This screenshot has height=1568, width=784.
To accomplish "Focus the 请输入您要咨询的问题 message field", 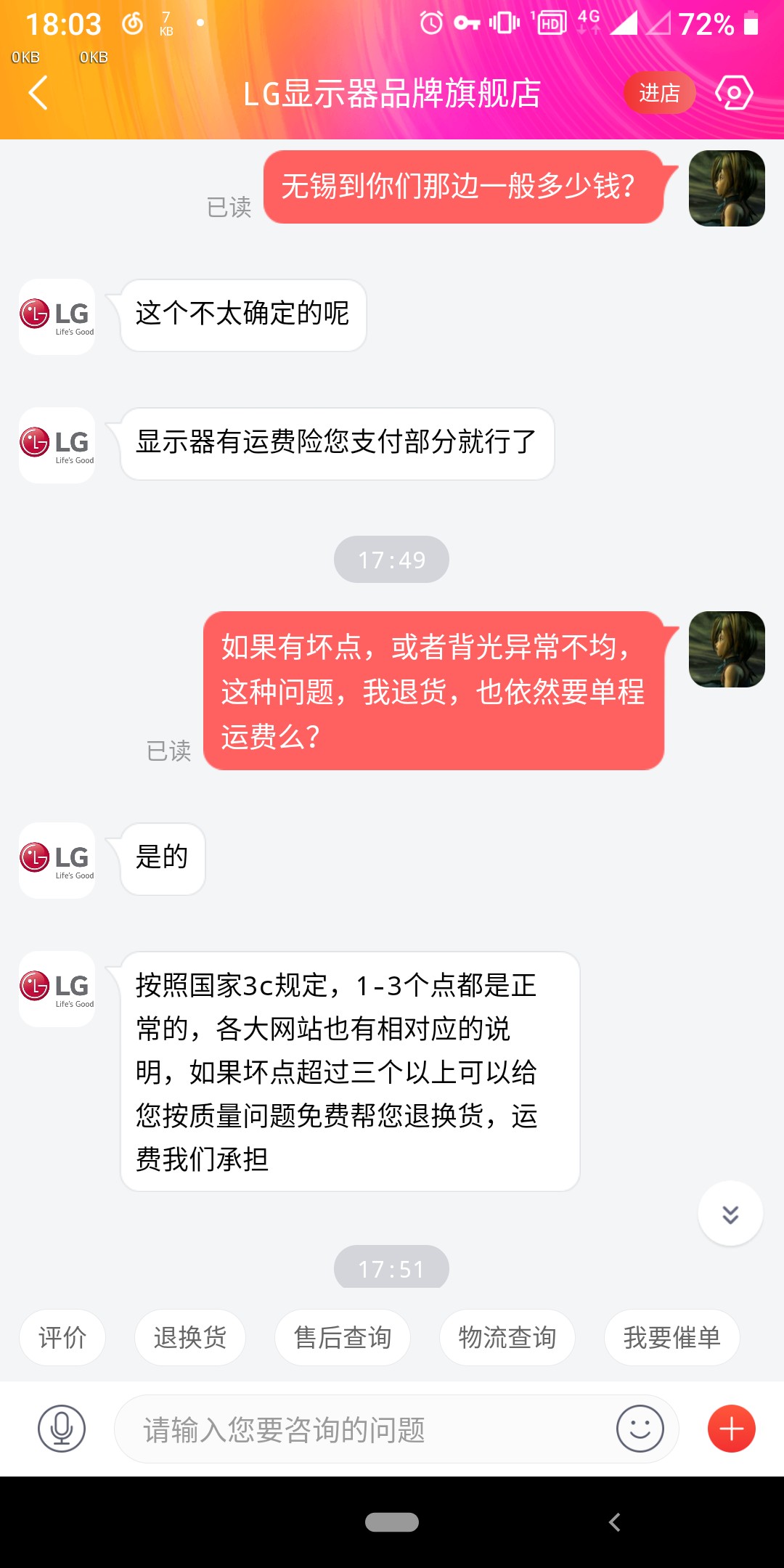I will pyautogui.click(x=363, y=1429).
